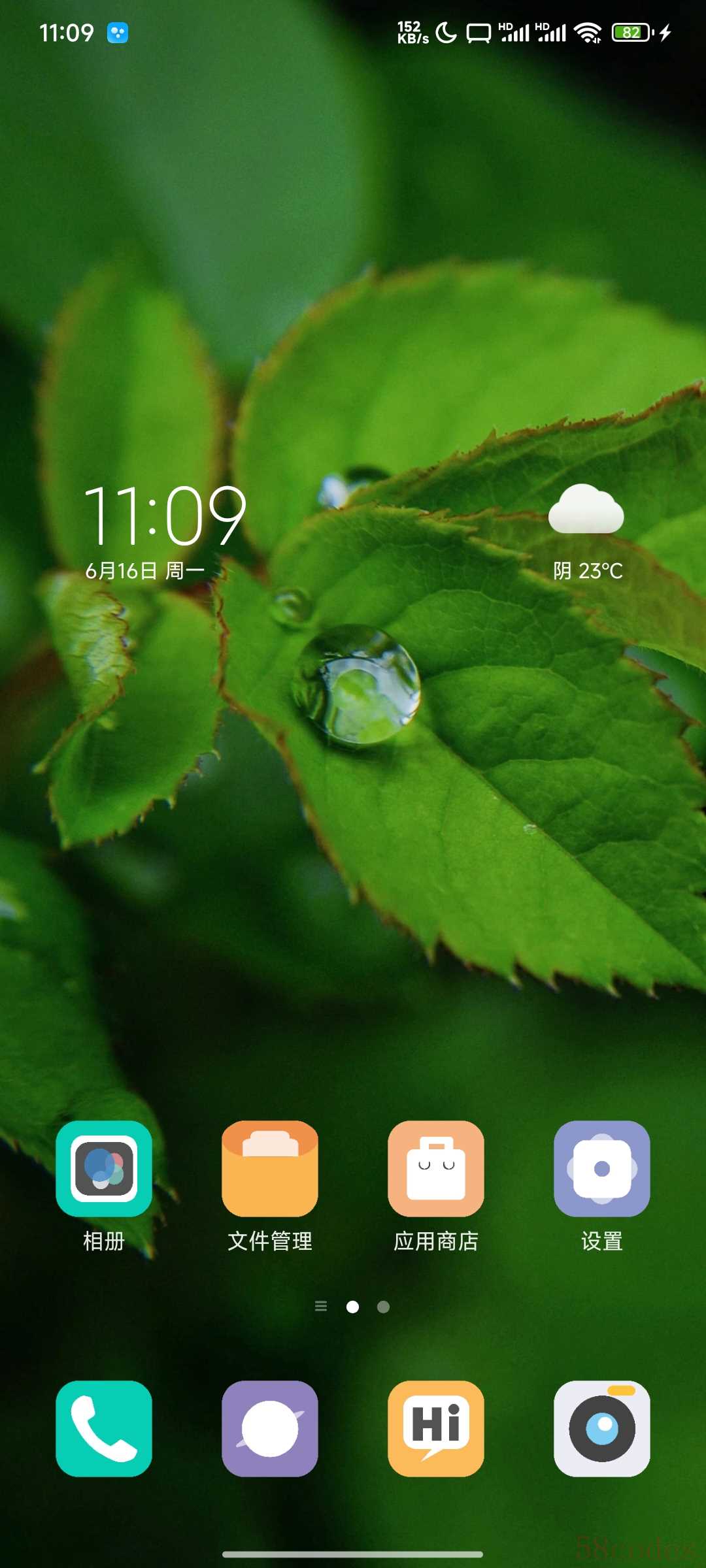The height and width of the screenshot is (1568, 706).
Task: Launch the 文件管理 file manager
Action: (270, 1169)
